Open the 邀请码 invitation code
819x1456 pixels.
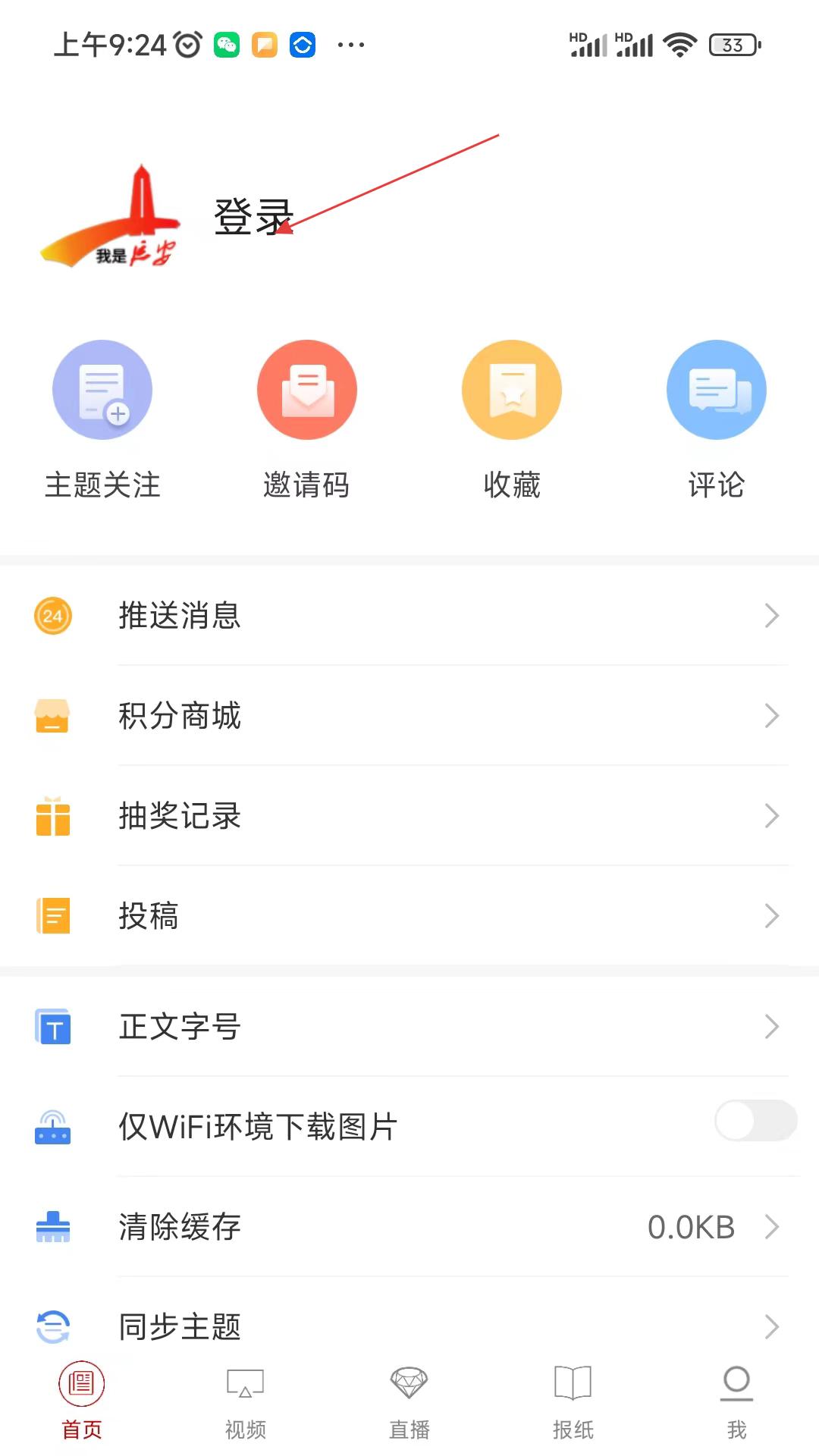(x=306, y=421)
